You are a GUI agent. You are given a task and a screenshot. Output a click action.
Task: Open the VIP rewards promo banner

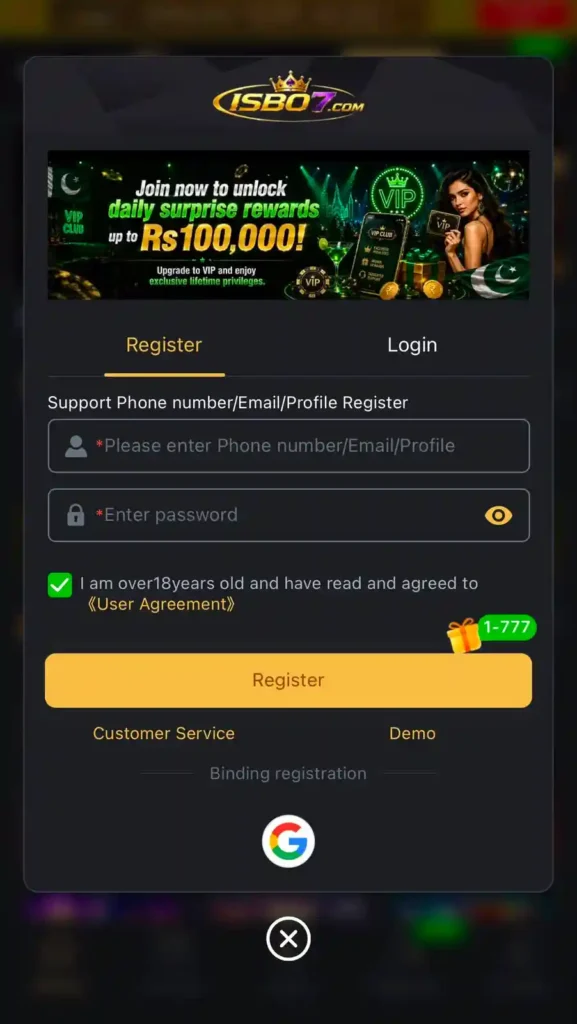click(288, 225)
